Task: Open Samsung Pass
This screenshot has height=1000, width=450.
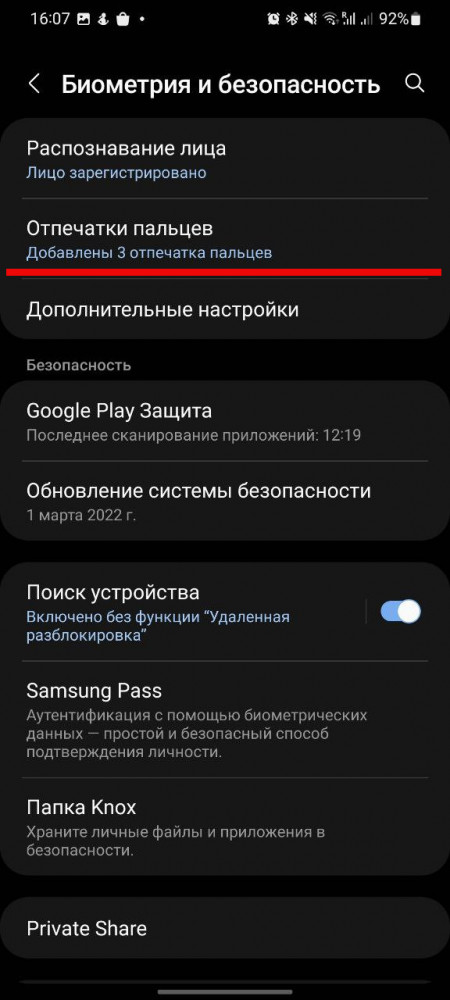Action: point(225,719)
